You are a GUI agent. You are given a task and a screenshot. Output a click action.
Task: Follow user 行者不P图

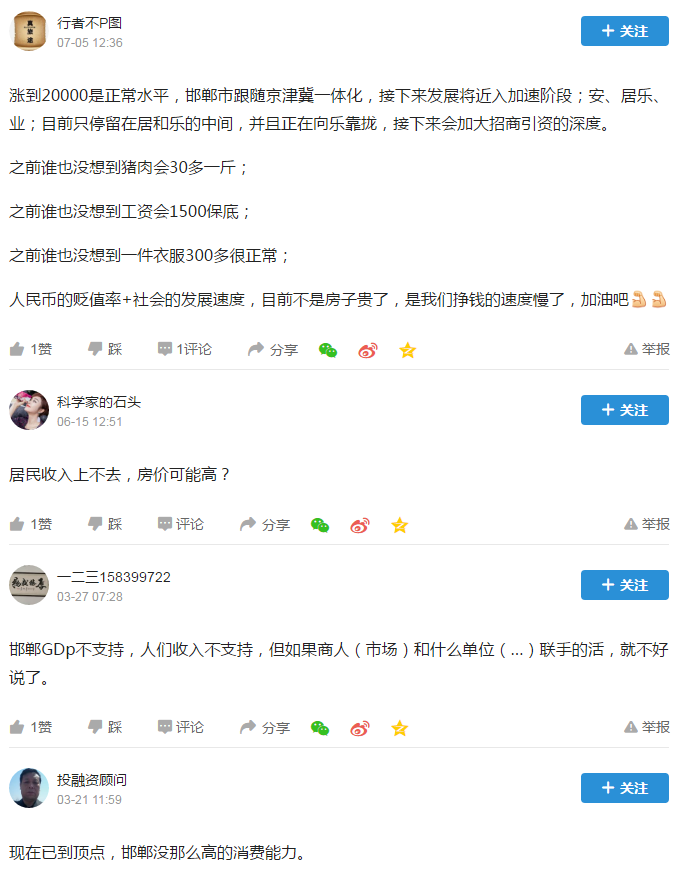point(624,31)
